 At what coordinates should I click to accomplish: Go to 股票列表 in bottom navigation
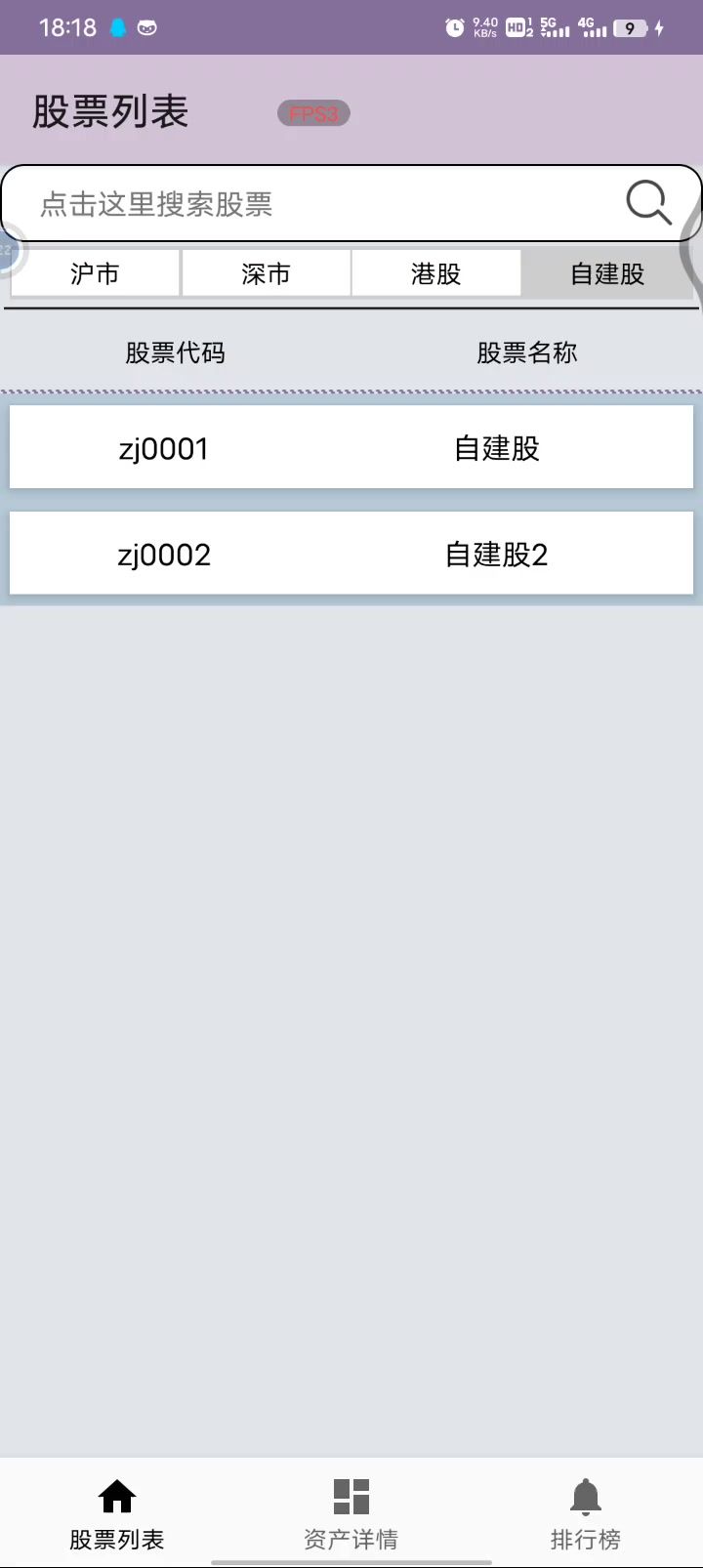point(117,1512)
